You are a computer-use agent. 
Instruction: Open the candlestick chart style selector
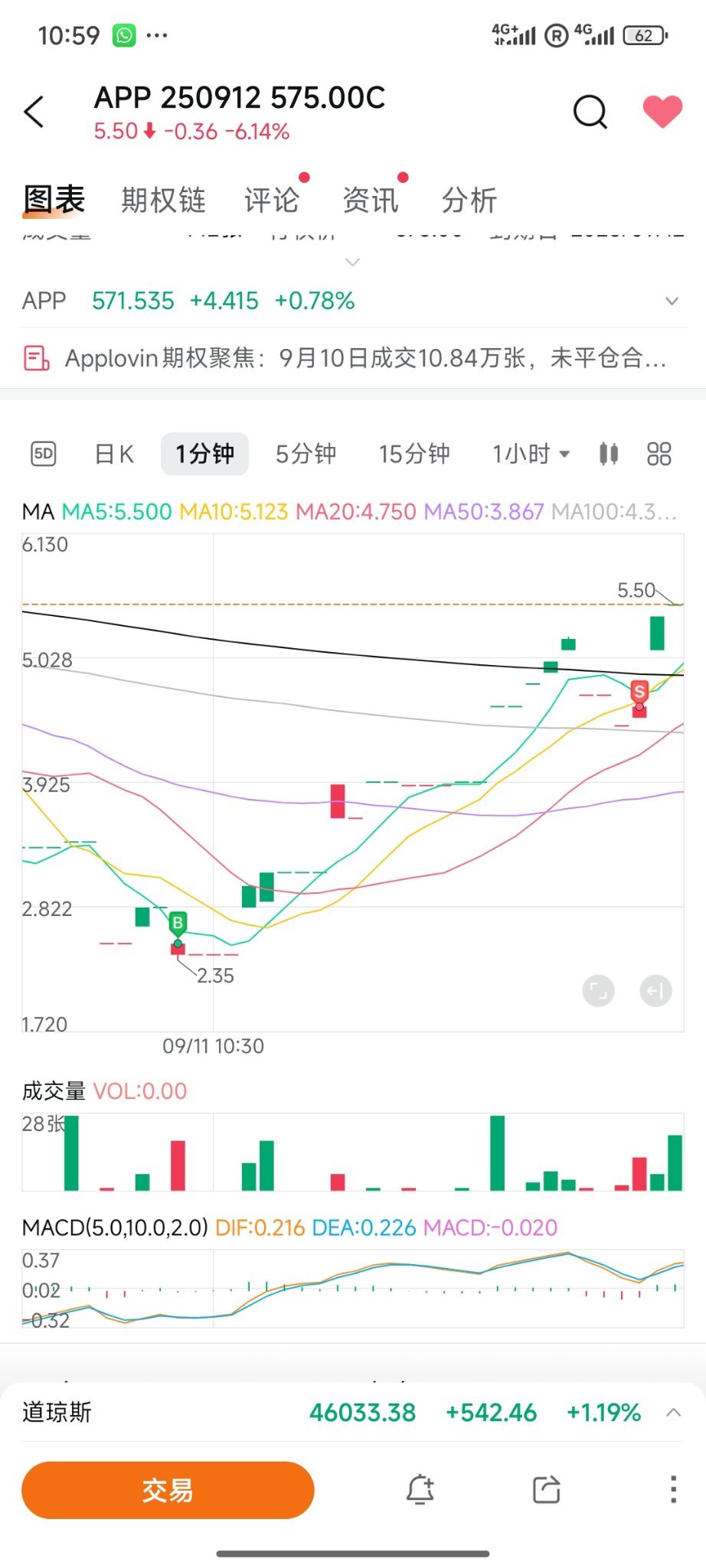point(607,453)
